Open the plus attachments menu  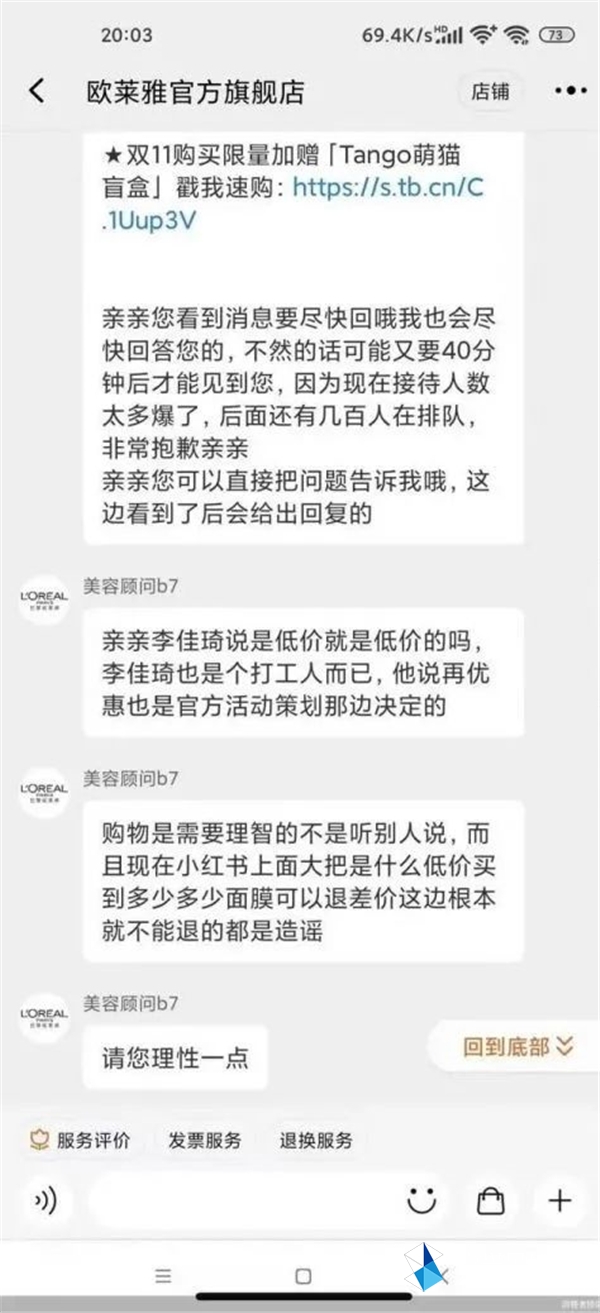[x=559, y=1200]
